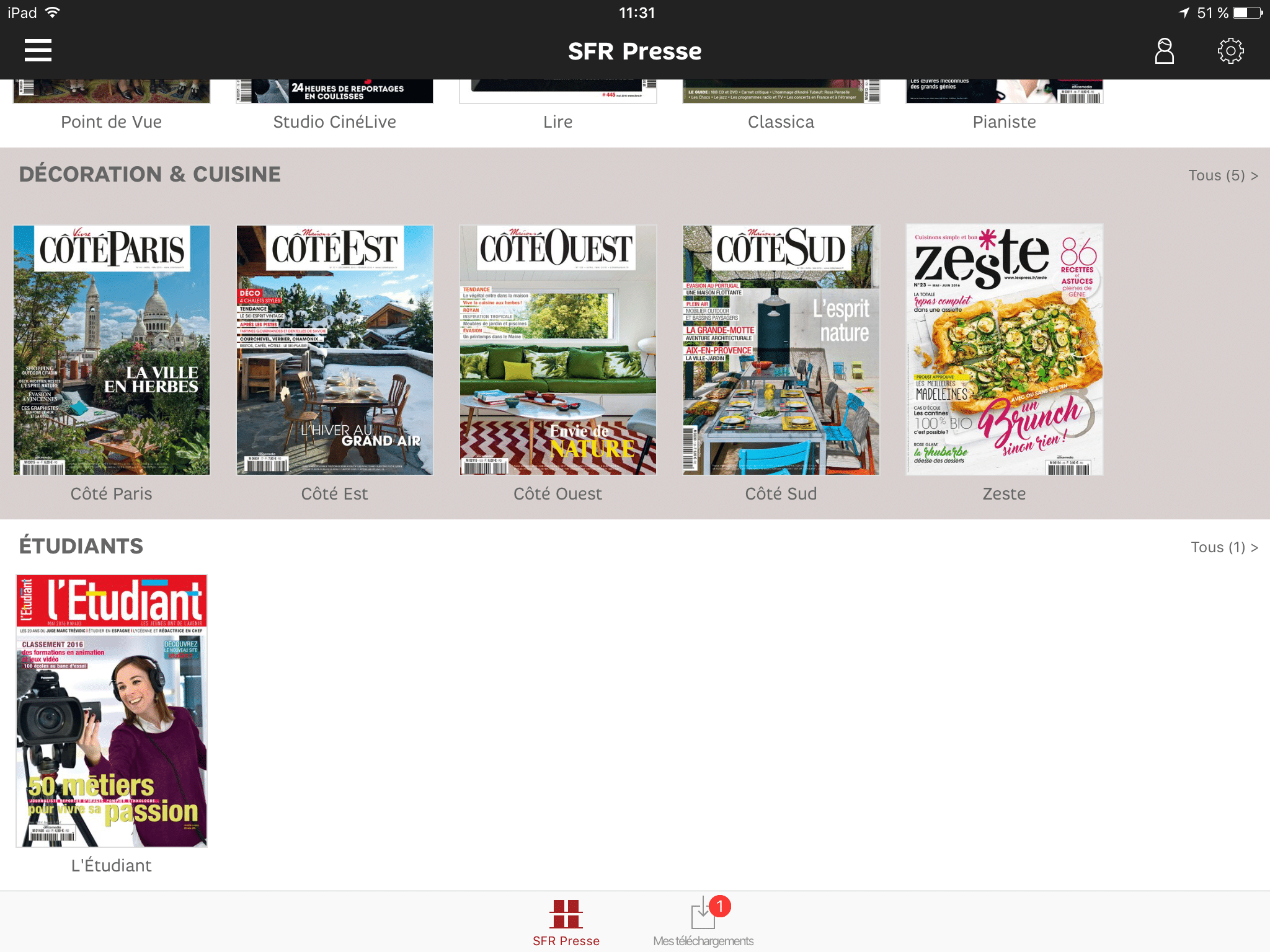Image resolution: width=1270 pixels, height=952 pixels.
Task: Switch to the SFR Presse tab
Action: pyautogui.click(x=566, y=923)
